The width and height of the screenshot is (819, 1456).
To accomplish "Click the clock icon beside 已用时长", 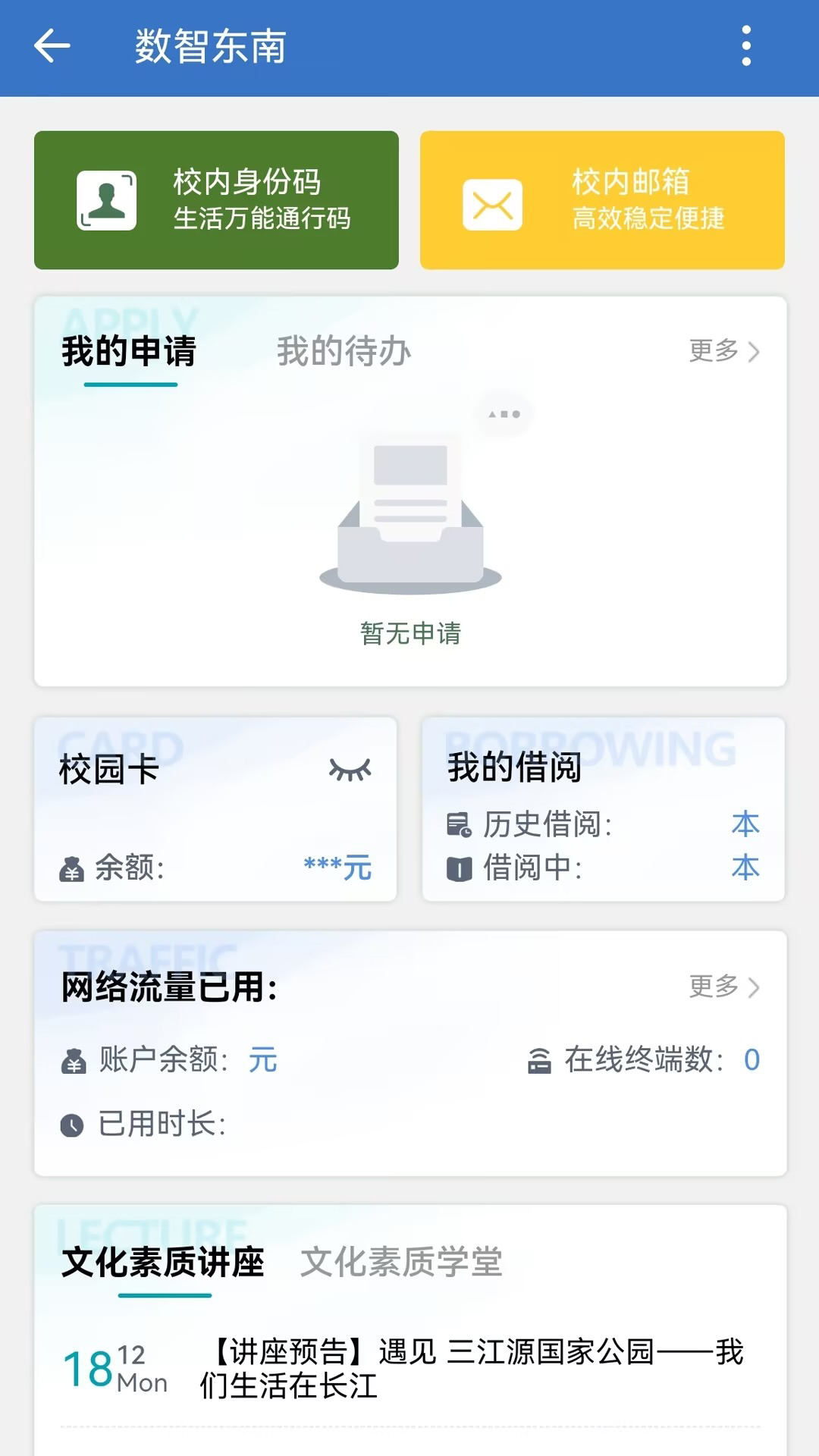I will tap(71, 1125).
